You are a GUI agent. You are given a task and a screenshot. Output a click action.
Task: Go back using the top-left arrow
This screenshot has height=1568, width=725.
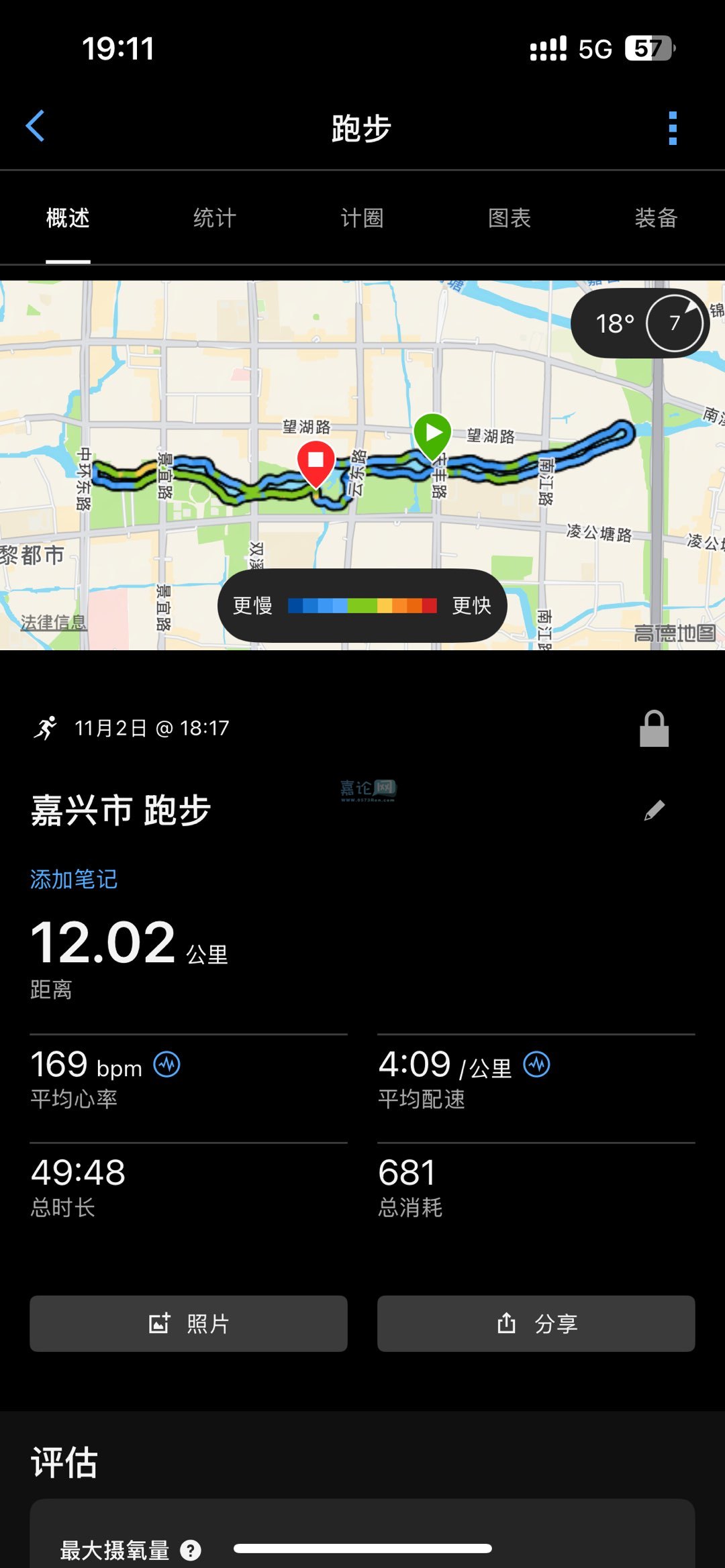point(35,126)
